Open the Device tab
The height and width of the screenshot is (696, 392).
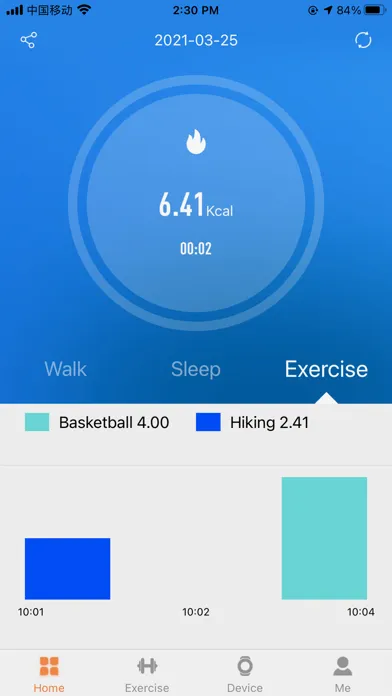coord(245,675)
